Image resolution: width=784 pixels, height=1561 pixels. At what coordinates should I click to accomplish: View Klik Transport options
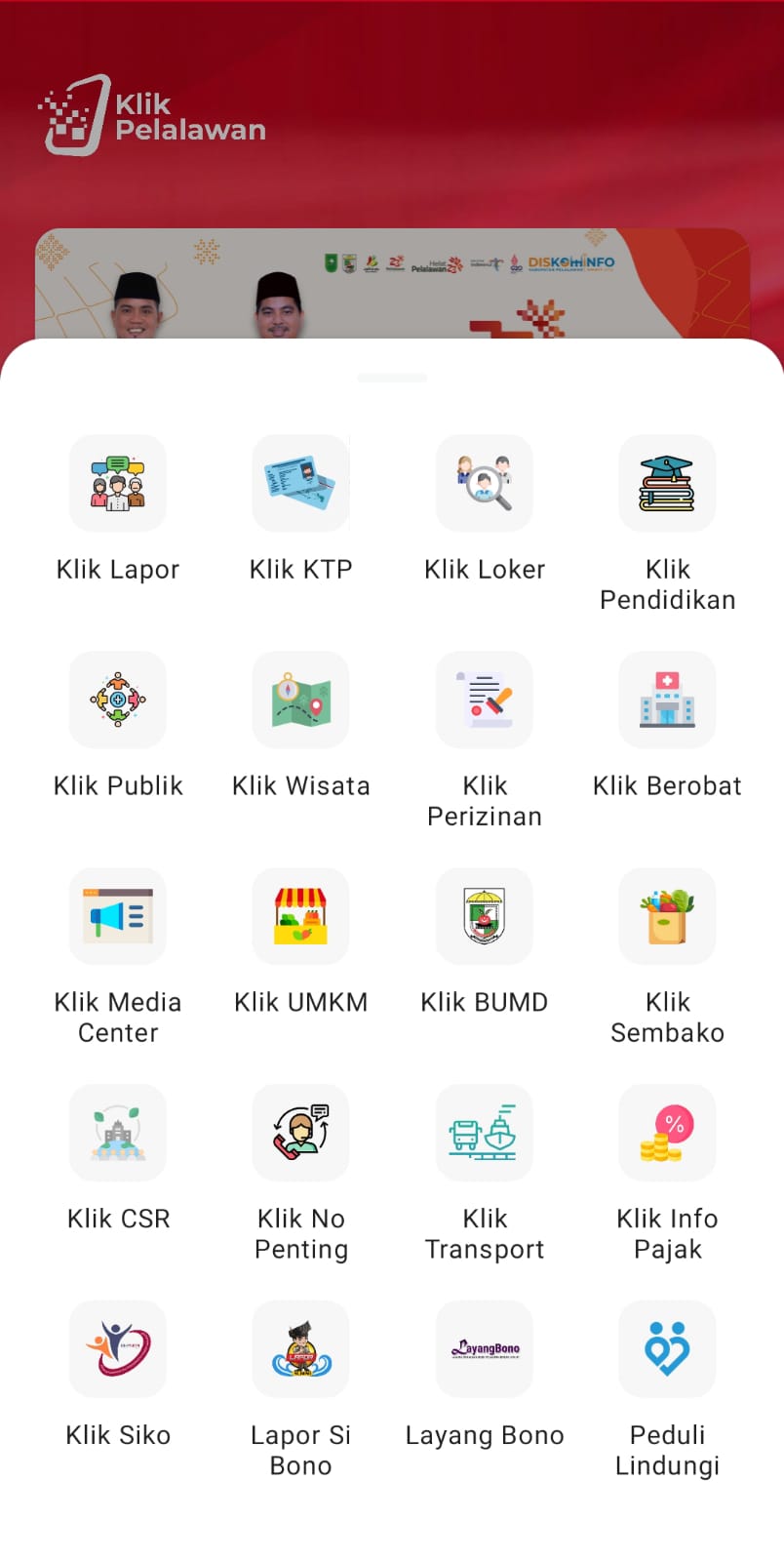(485, 1134)
